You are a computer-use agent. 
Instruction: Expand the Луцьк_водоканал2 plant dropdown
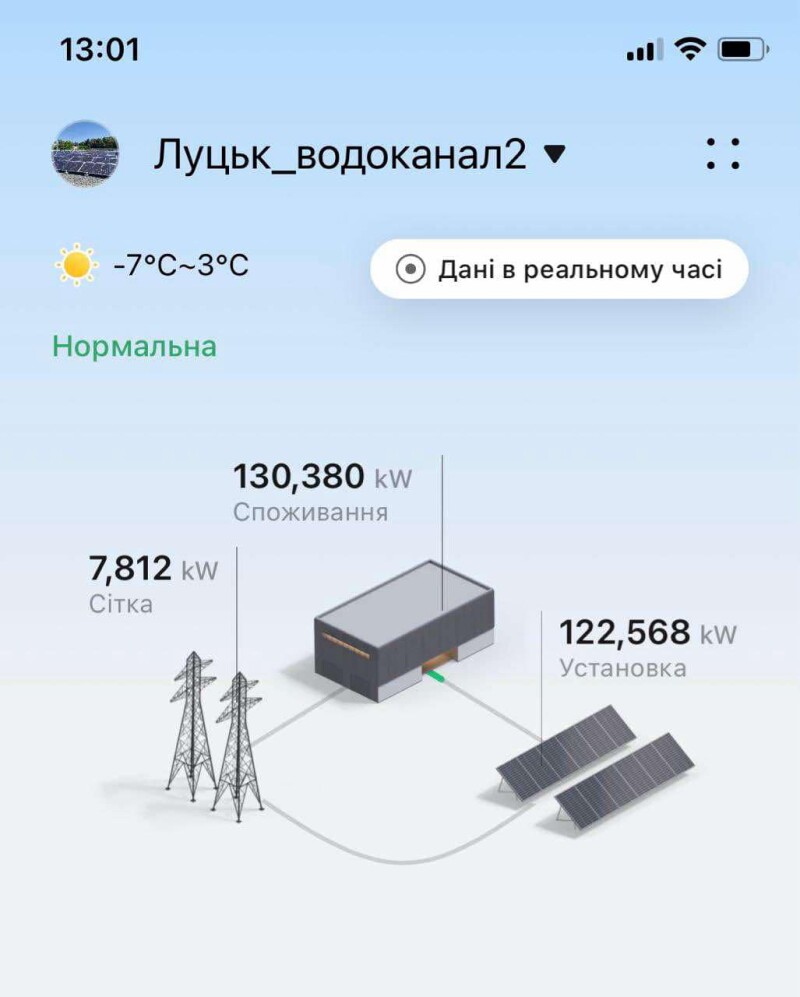coord(554,155)
